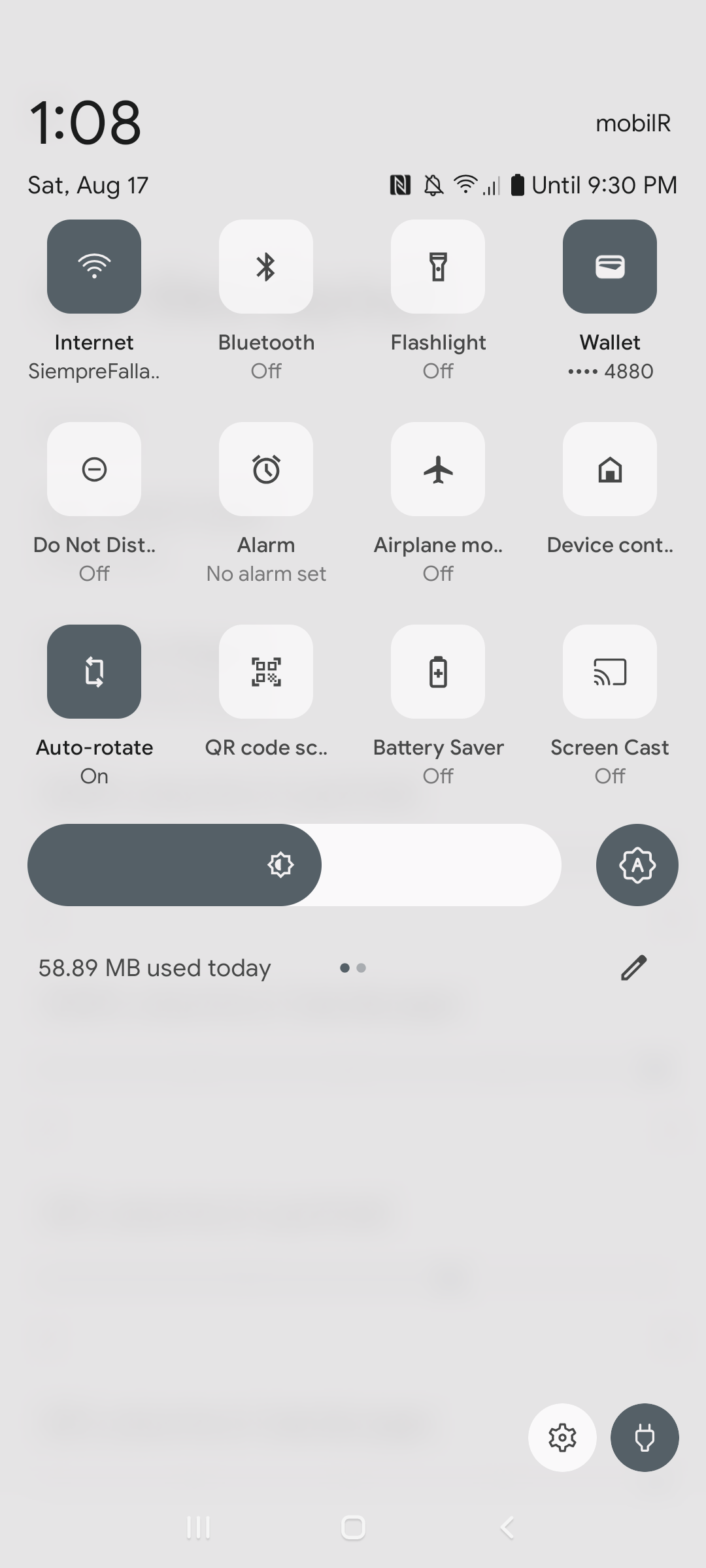The width and height of the screenshot is (706, 1568).
Task: Start Screen Cast
Action: 610,672
